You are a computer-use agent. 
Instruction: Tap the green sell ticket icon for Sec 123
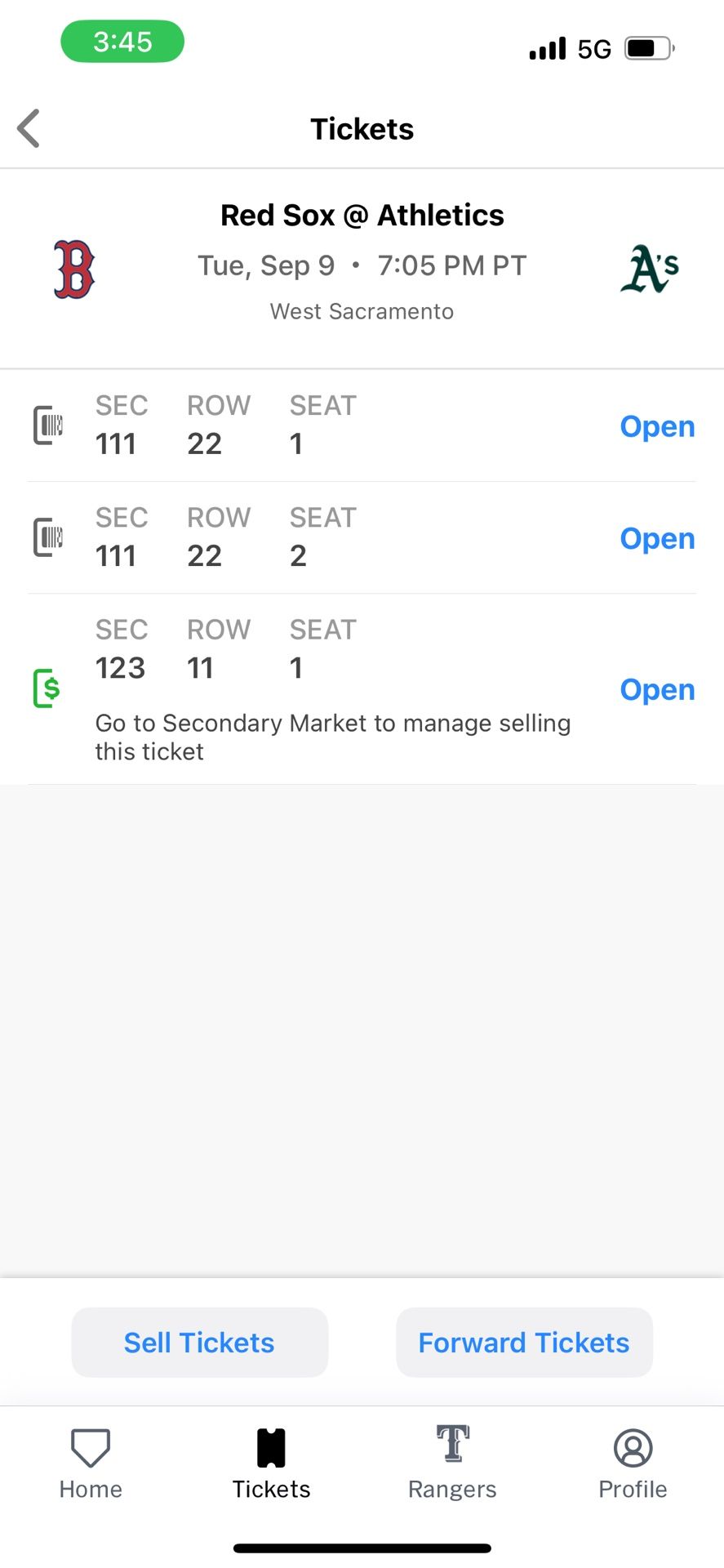47,688
